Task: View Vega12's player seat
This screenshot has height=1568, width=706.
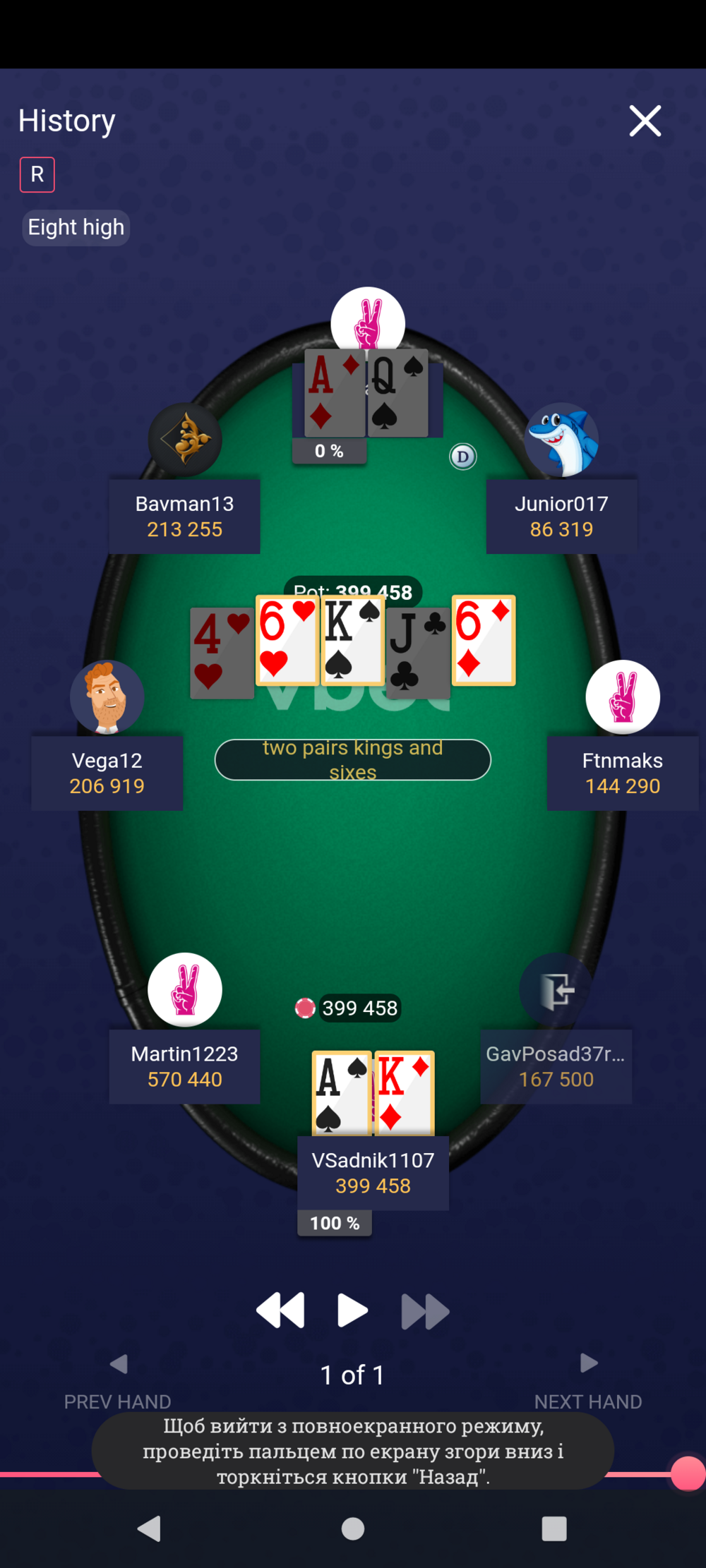Action: click(x=107, y=773)
